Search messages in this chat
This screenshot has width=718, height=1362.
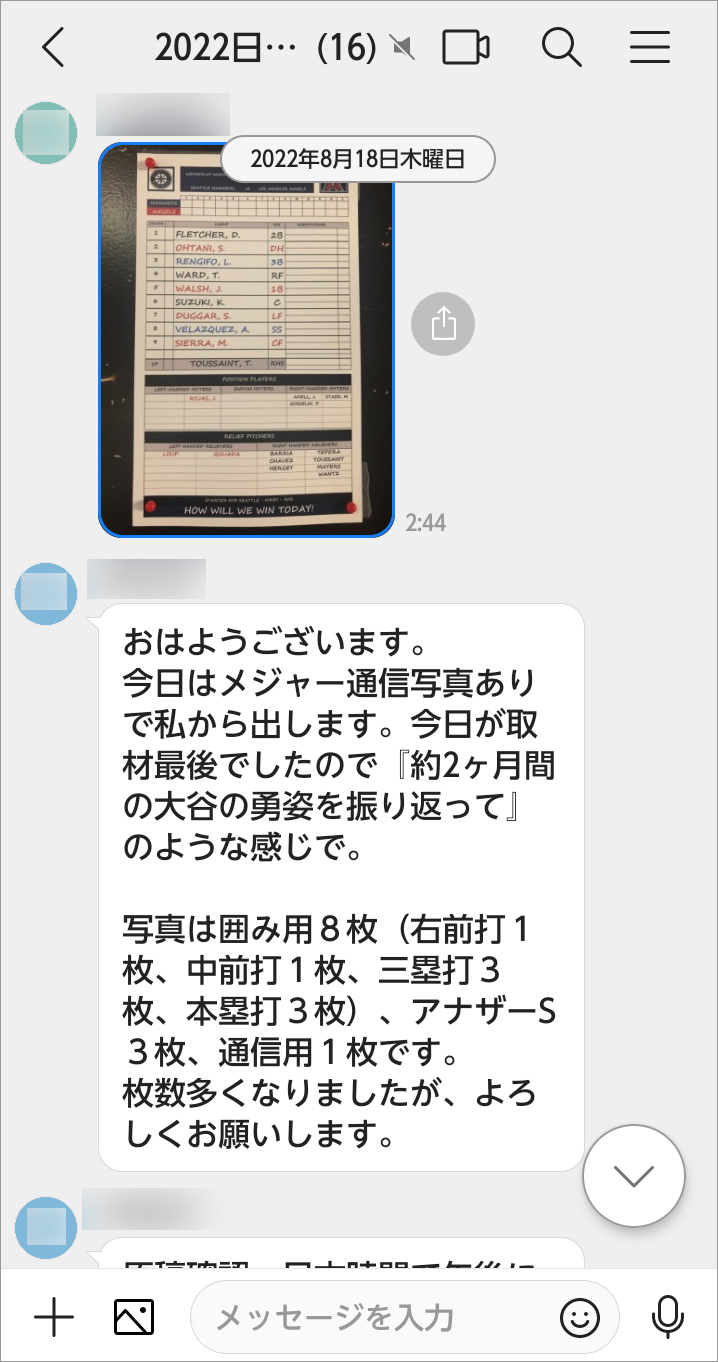tap(562, 47)
